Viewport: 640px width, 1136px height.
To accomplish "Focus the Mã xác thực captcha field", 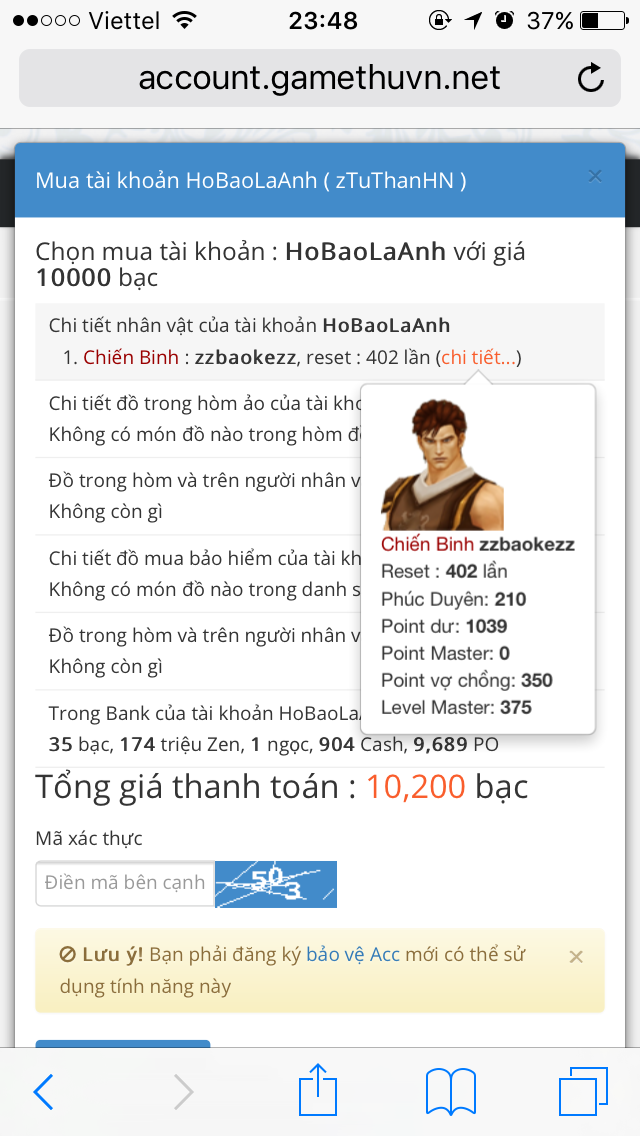I will point(125,883).
